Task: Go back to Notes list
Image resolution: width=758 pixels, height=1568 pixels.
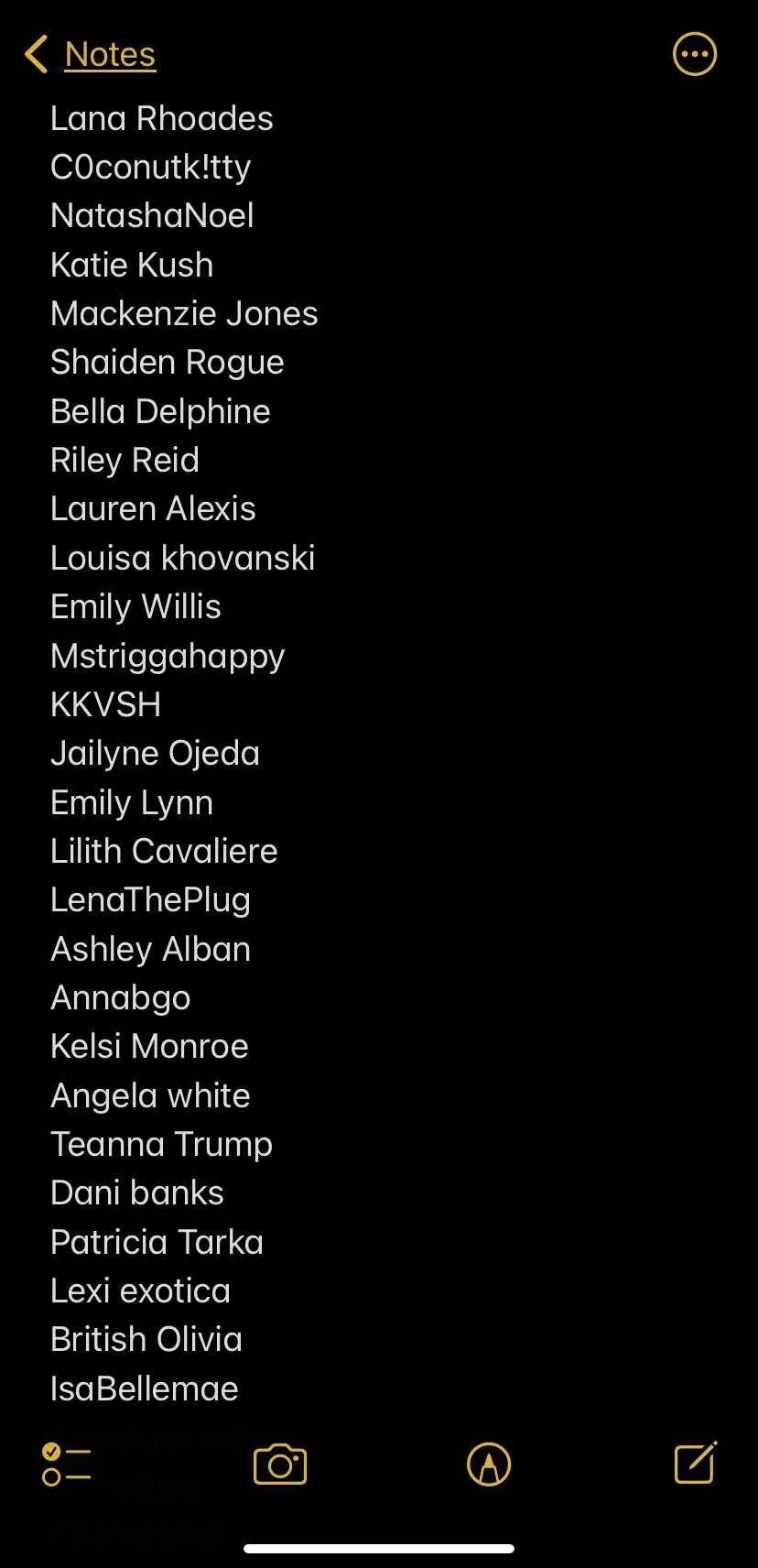Action: pos(91,55)
